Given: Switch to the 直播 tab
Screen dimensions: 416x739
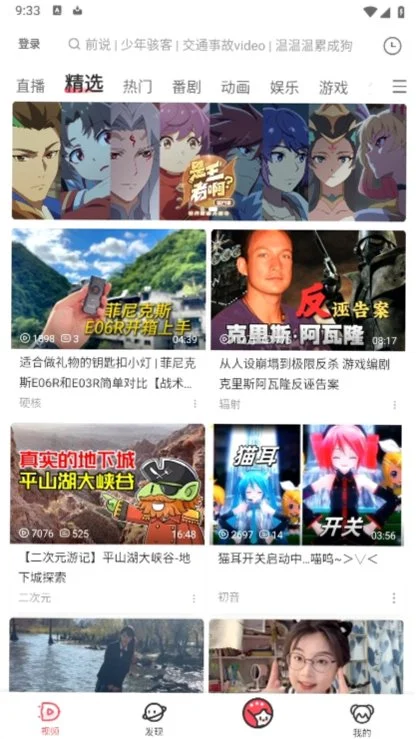Looking at the screenshot, I should click(x=31, y=87).
